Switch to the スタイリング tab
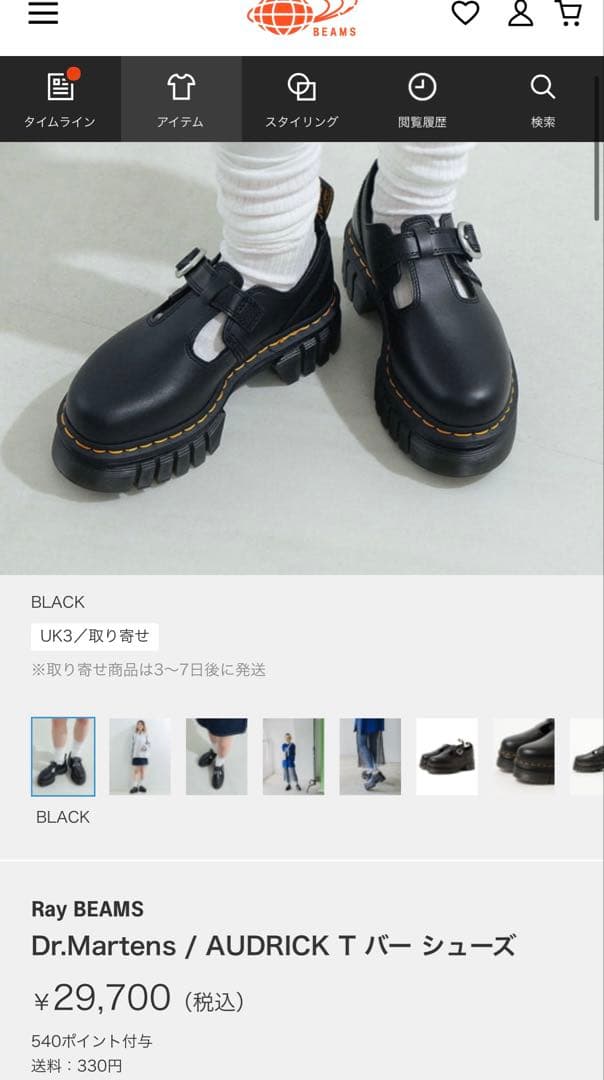Screen dimensions: 604x1080 coord(302,99)
